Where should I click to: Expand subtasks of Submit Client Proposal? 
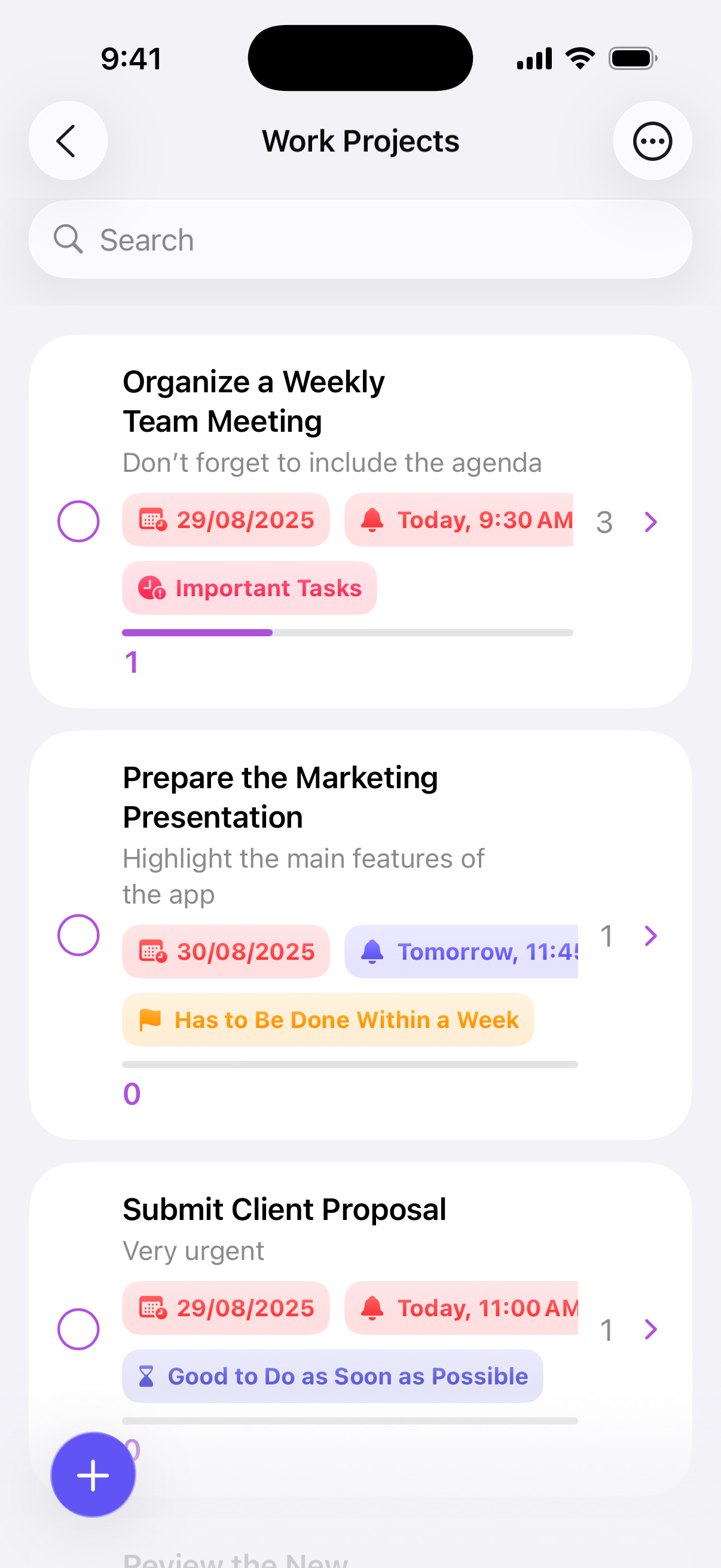pos(650,1329)
